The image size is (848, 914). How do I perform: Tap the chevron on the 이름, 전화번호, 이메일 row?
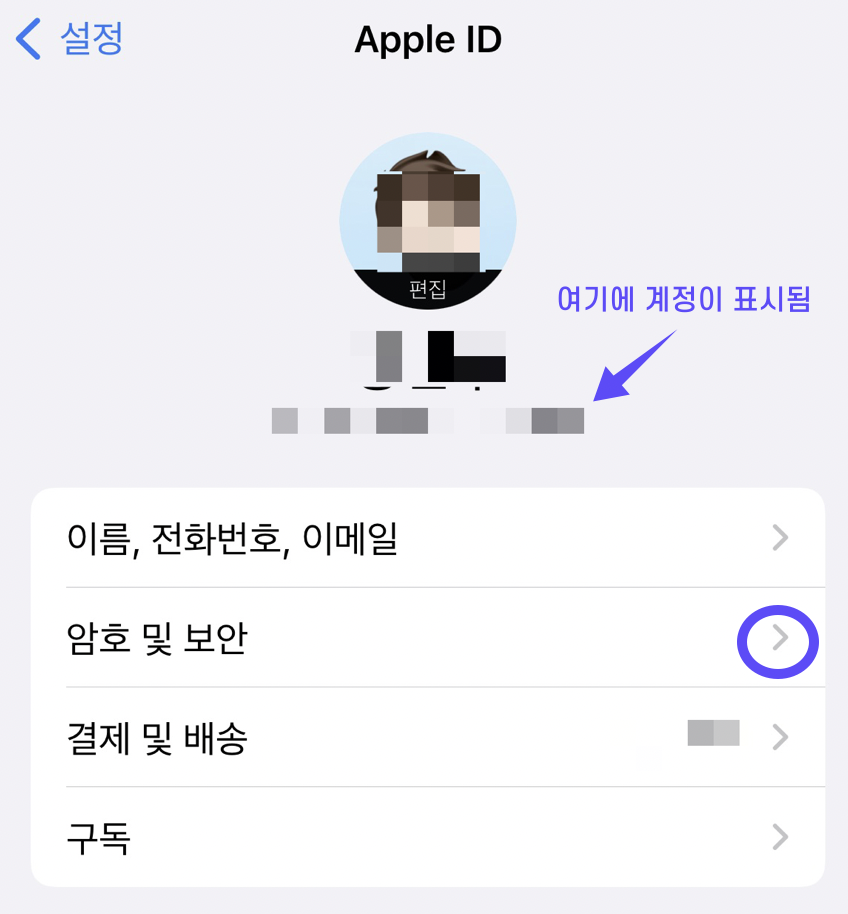(780, 537)
